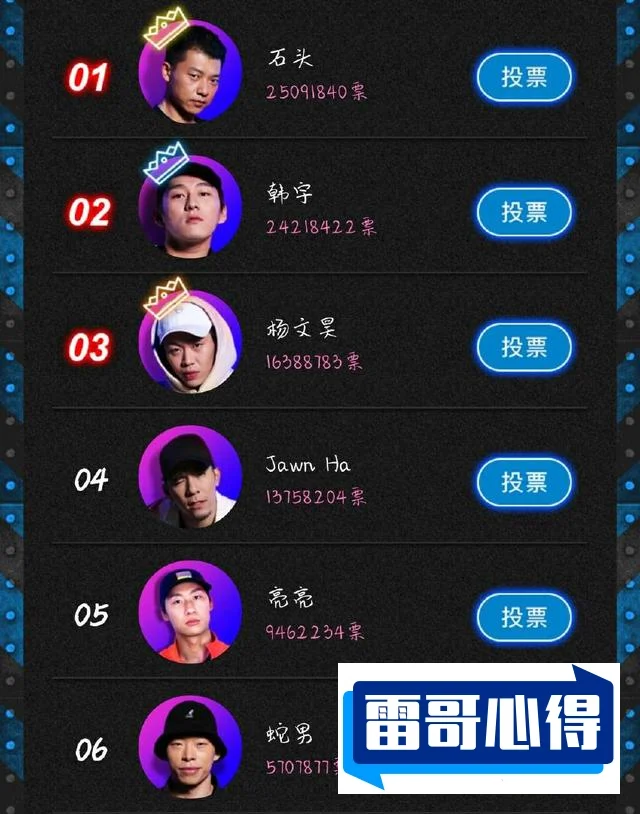Open Jawn Ha's profile avatar

(190, 478)
